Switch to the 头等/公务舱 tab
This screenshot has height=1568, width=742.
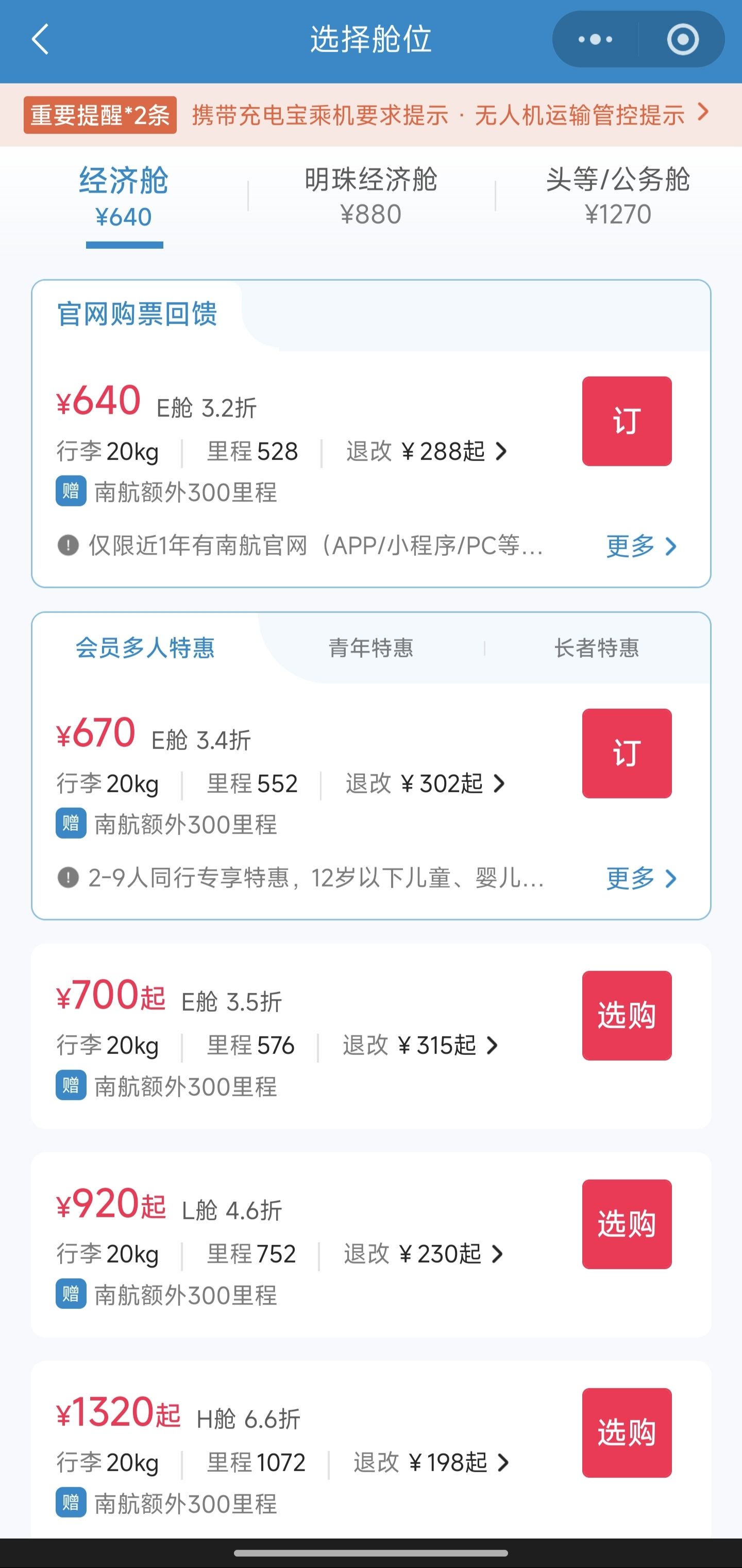[617, 195]
